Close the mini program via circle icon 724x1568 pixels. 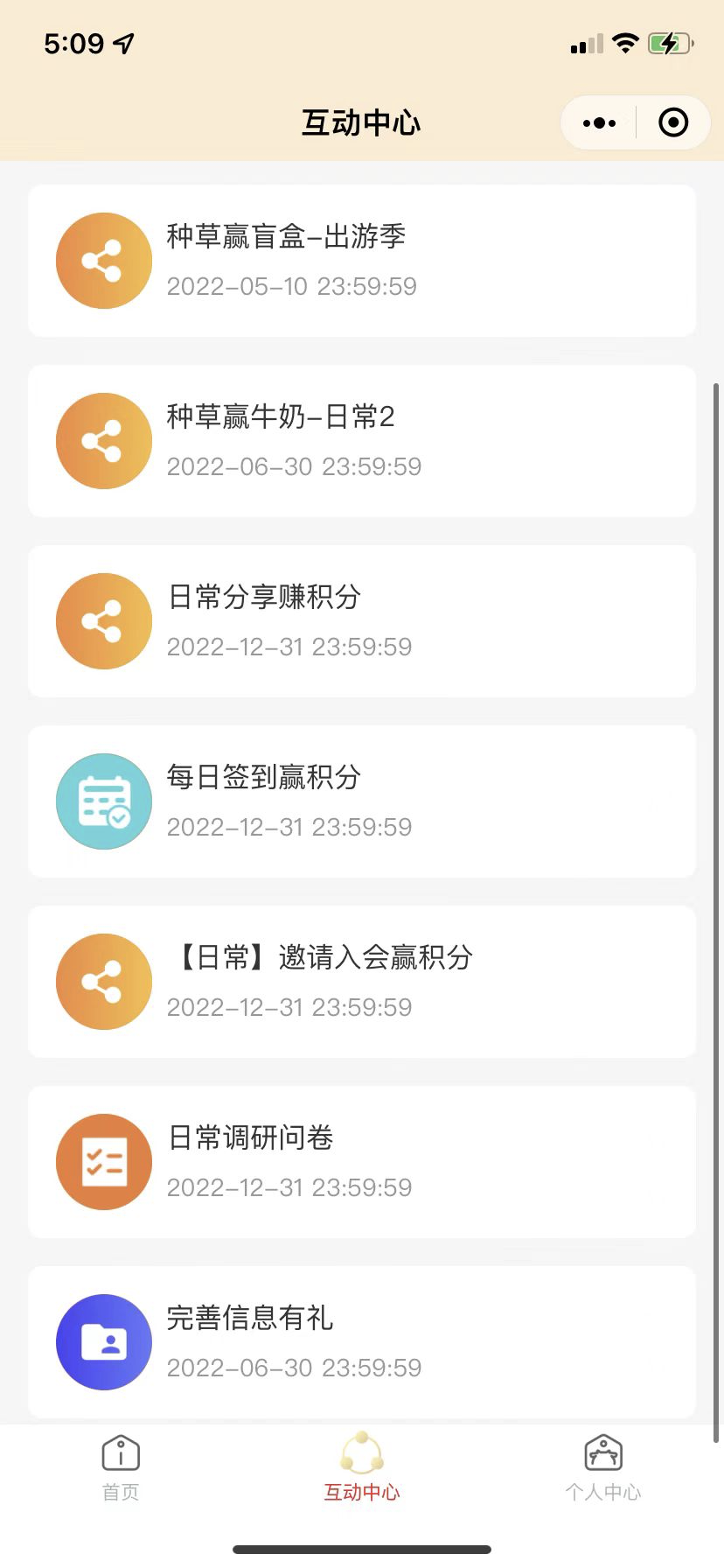(x=672, y=123)
